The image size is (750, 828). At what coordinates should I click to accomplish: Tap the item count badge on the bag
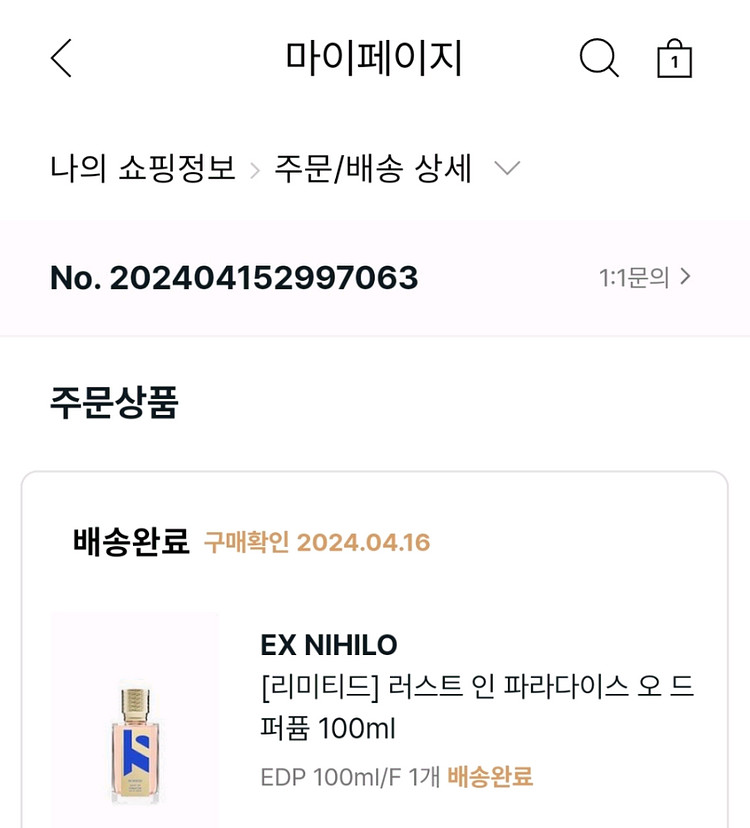point(676,60)
